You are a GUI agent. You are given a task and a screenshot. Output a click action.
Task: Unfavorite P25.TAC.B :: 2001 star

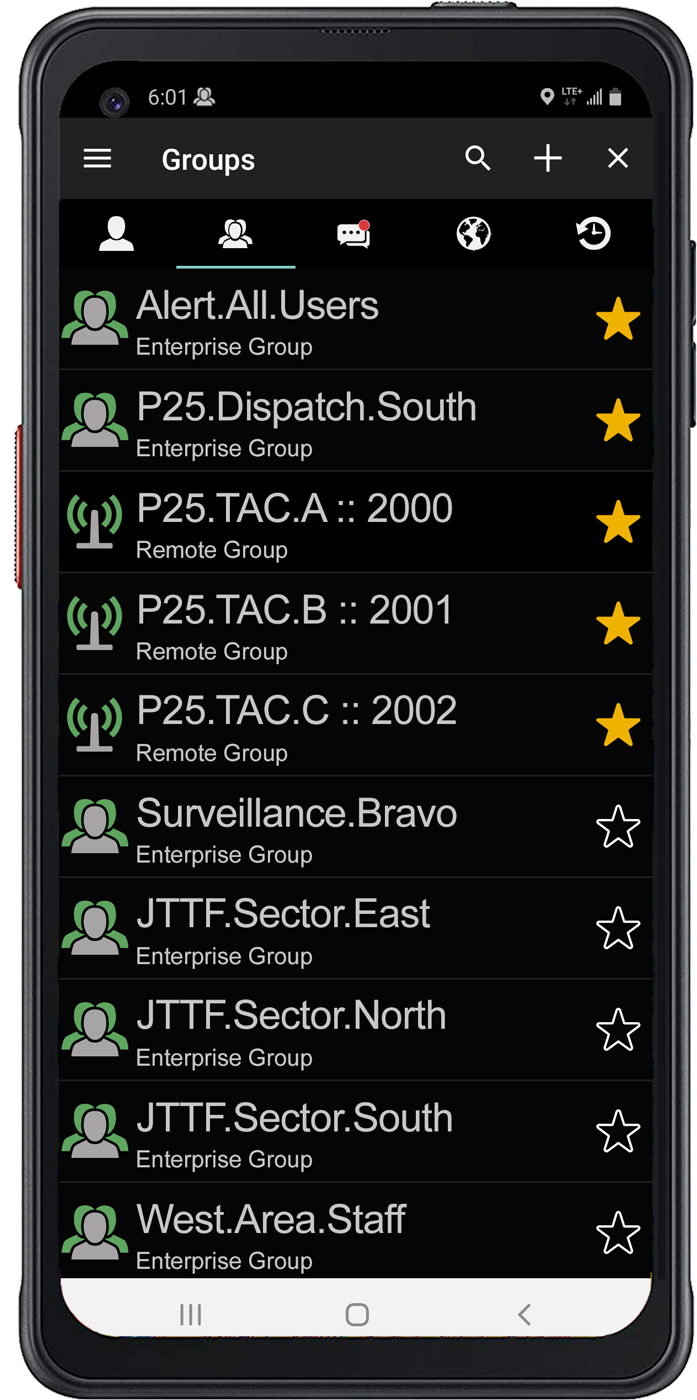tap(618, 625)
